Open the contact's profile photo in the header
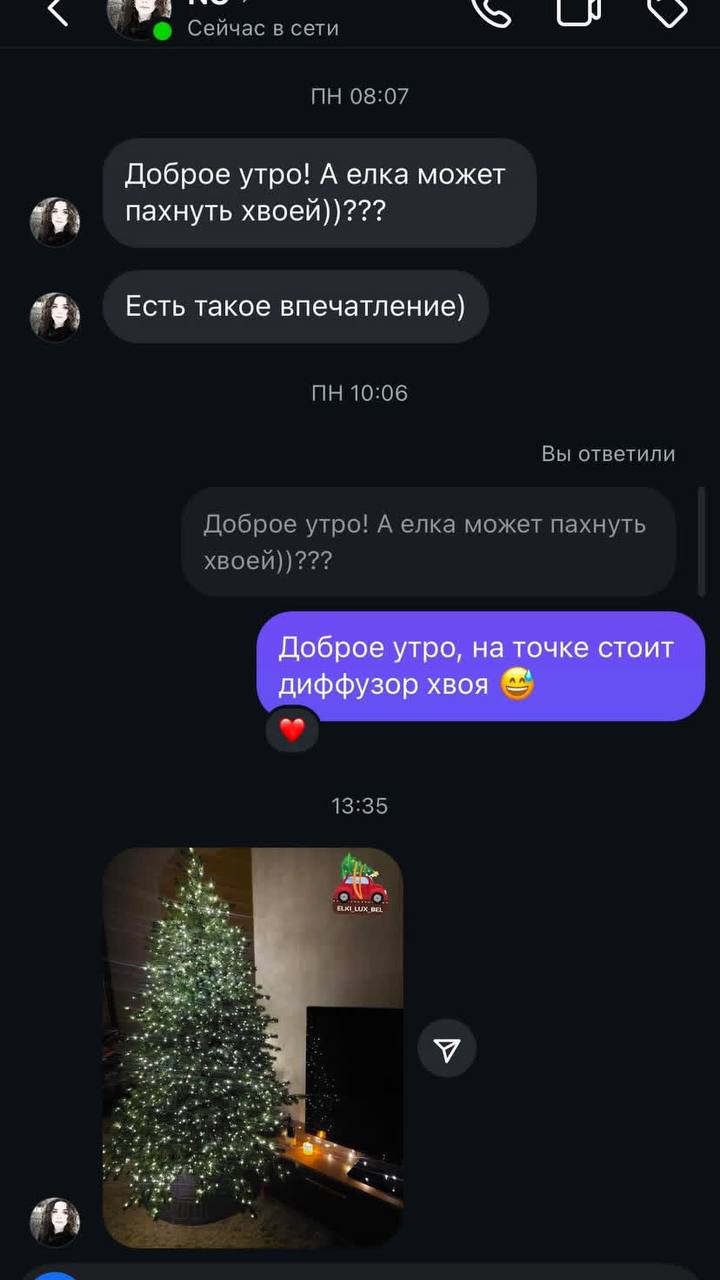The width and height of the screenshot is (720, 1280). coord(138,14)
